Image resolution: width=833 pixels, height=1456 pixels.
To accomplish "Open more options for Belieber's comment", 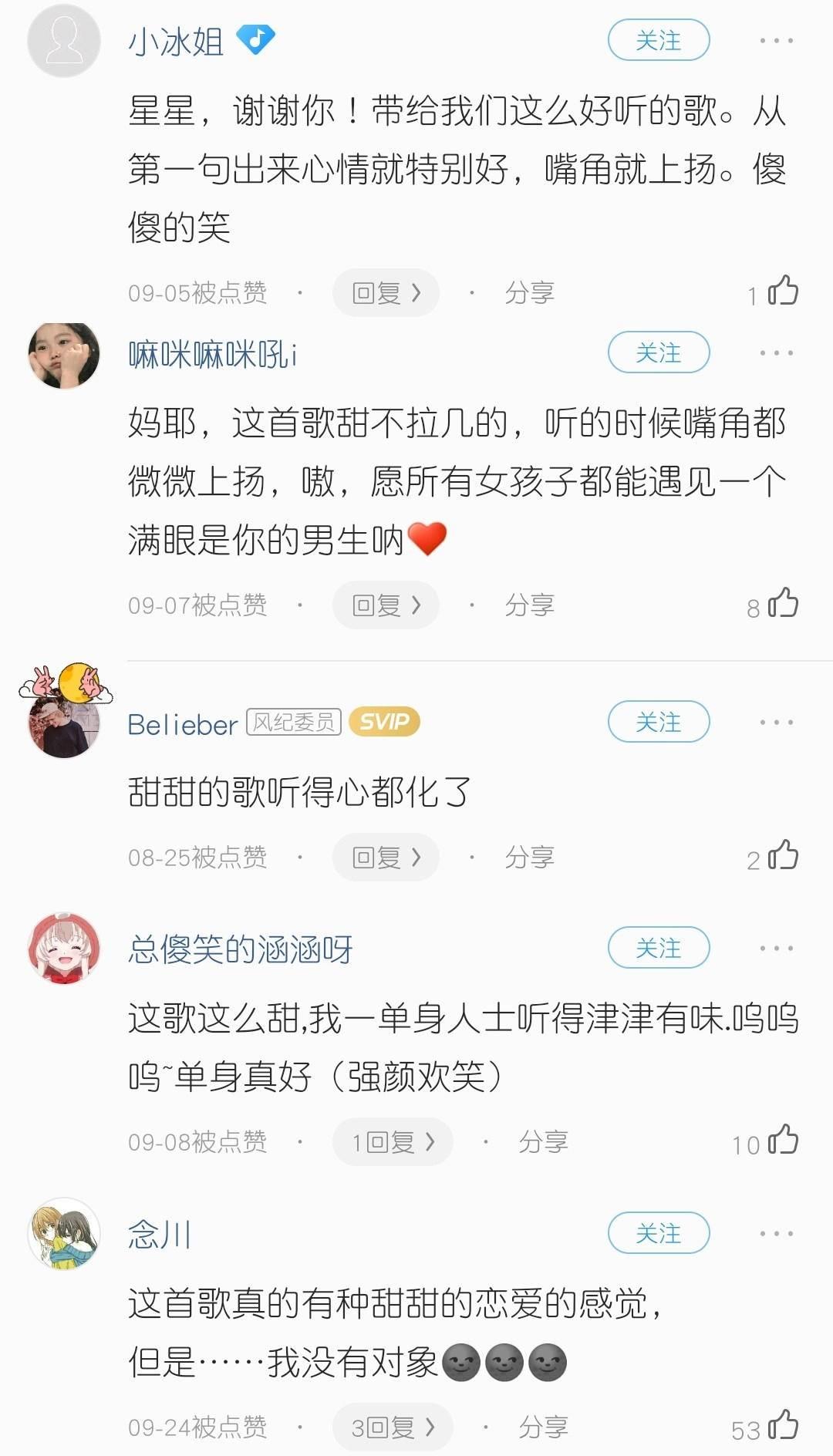I will [776, 722].
